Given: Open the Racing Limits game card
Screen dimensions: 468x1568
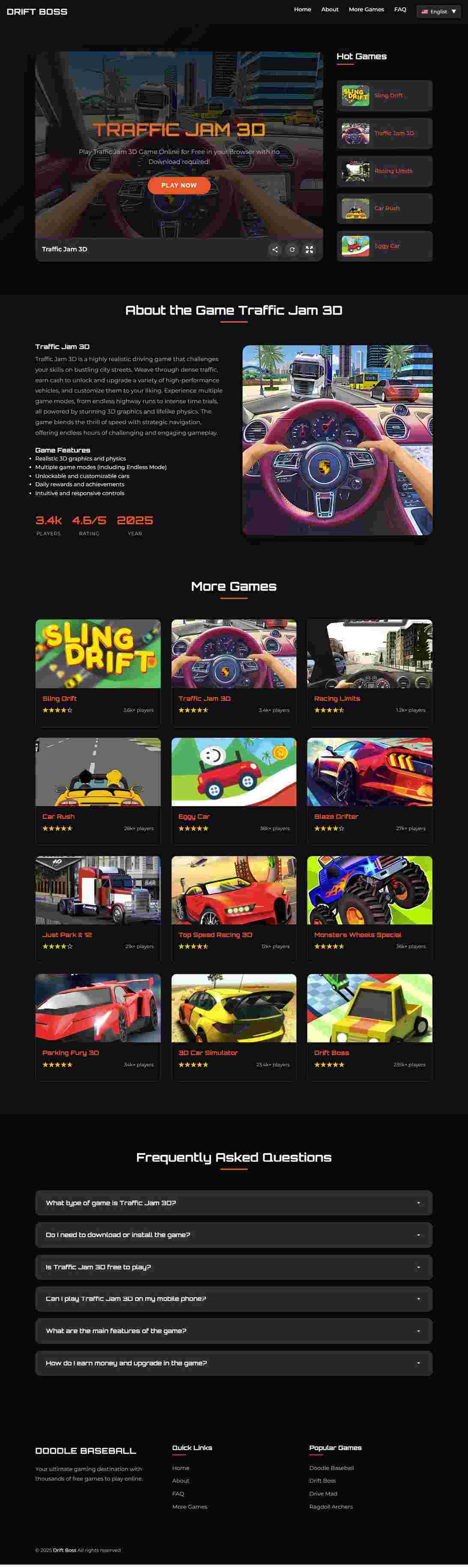Looking at the screenshot, I should 370,672.
